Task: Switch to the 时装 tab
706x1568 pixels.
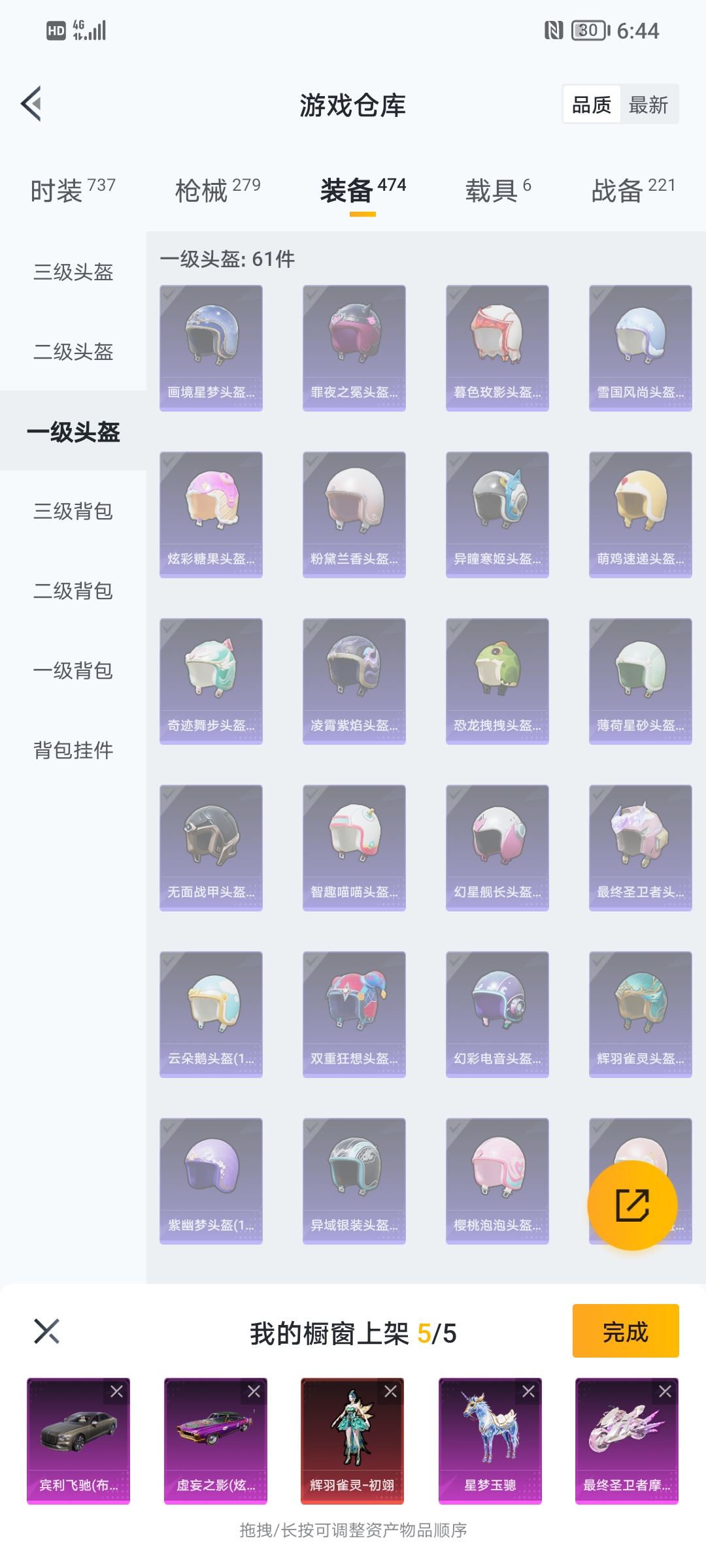Action: coord(72,191)
